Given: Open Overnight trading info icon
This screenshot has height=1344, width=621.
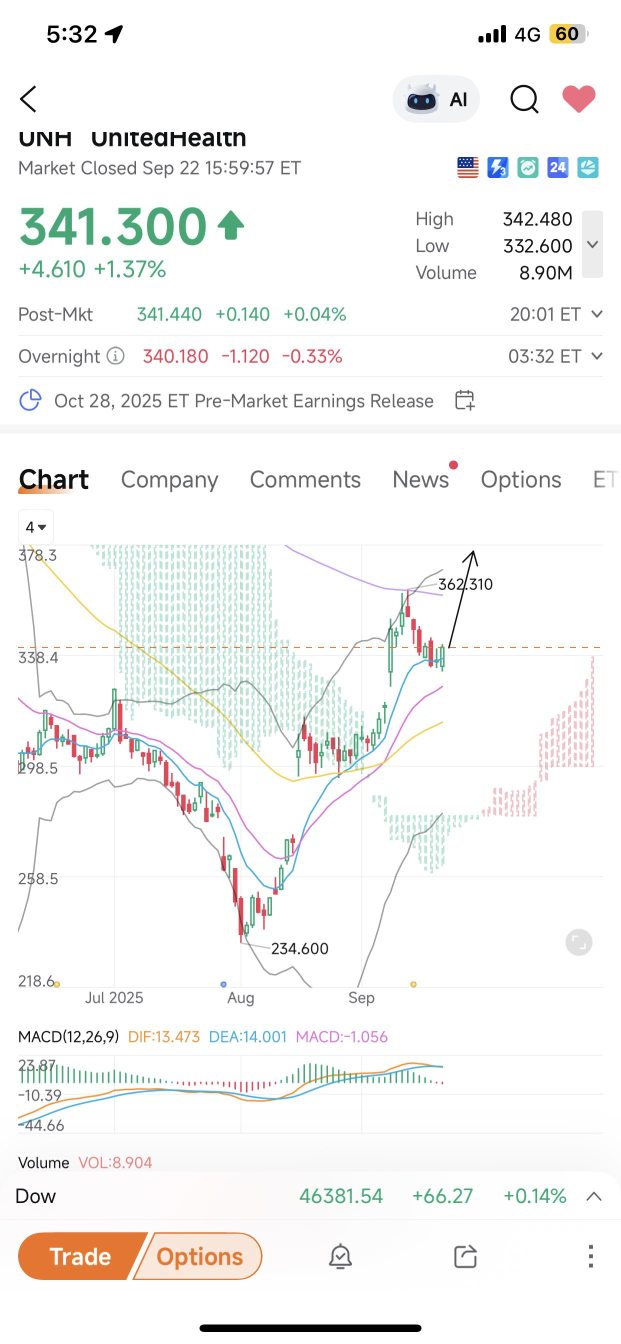Looking at the screenshot, I should tap(116, 356).
